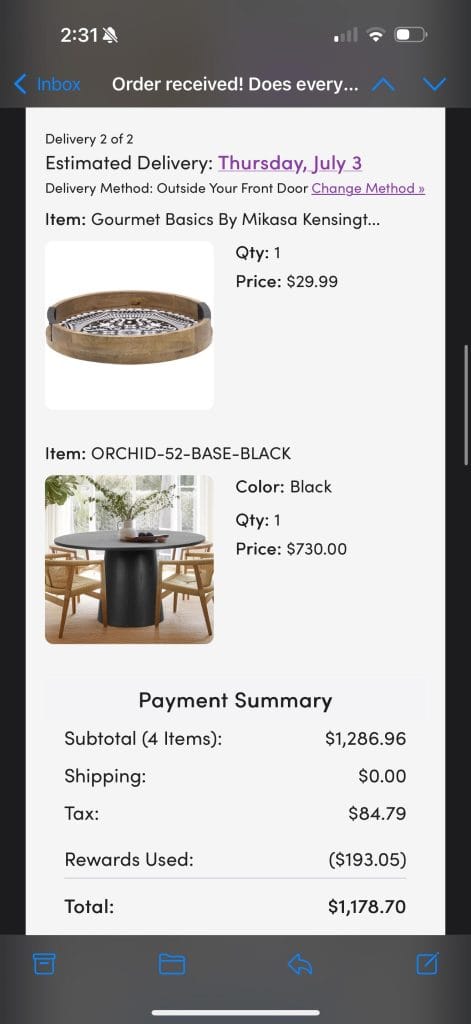
Task: Tap the Change Method link
Action: coord(368,189)
